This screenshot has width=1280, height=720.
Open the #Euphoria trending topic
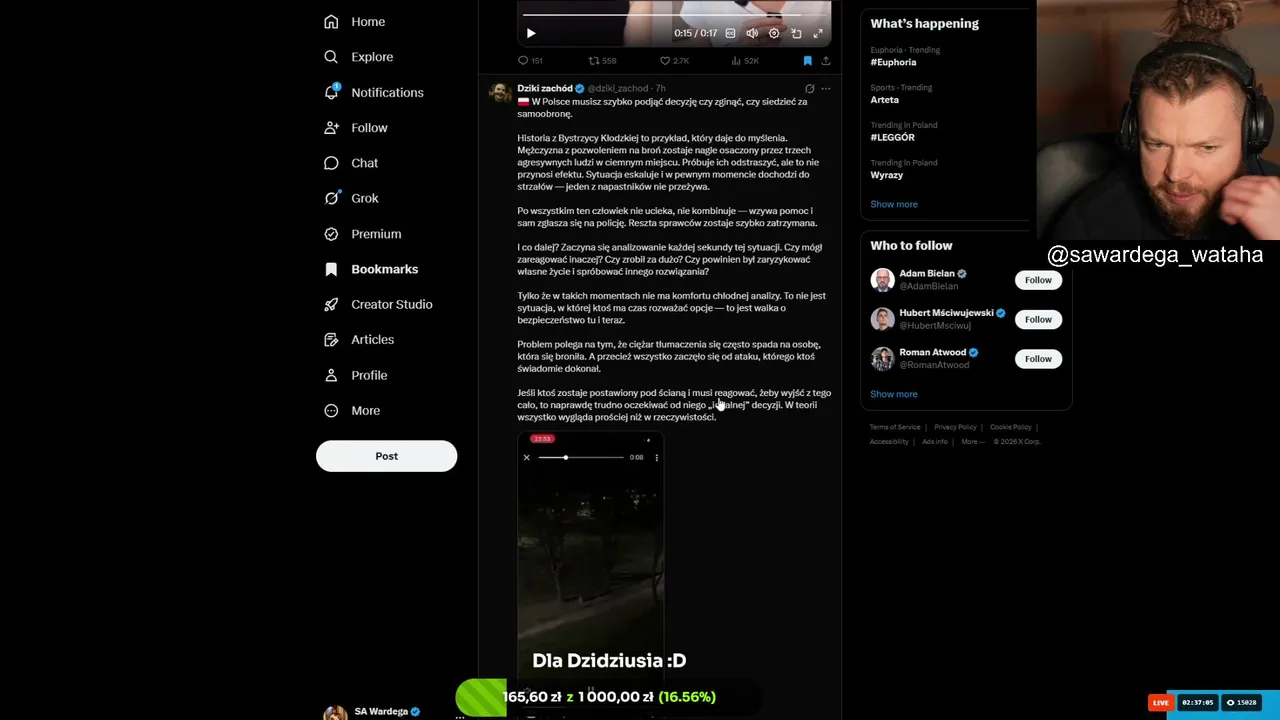tap(893, 62)
